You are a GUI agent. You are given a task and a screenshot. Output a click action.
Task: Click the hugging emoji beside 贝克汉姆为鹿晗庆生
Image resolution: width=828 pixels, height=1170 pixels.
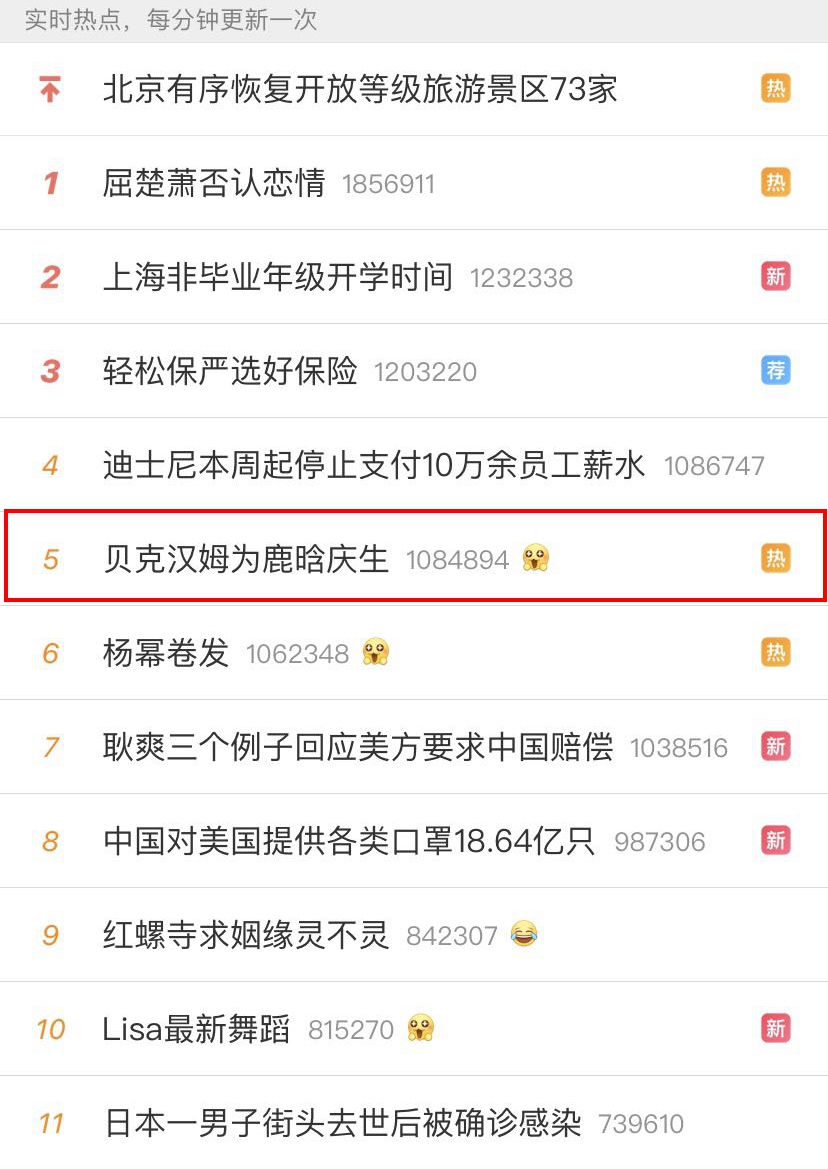point(535,560)
